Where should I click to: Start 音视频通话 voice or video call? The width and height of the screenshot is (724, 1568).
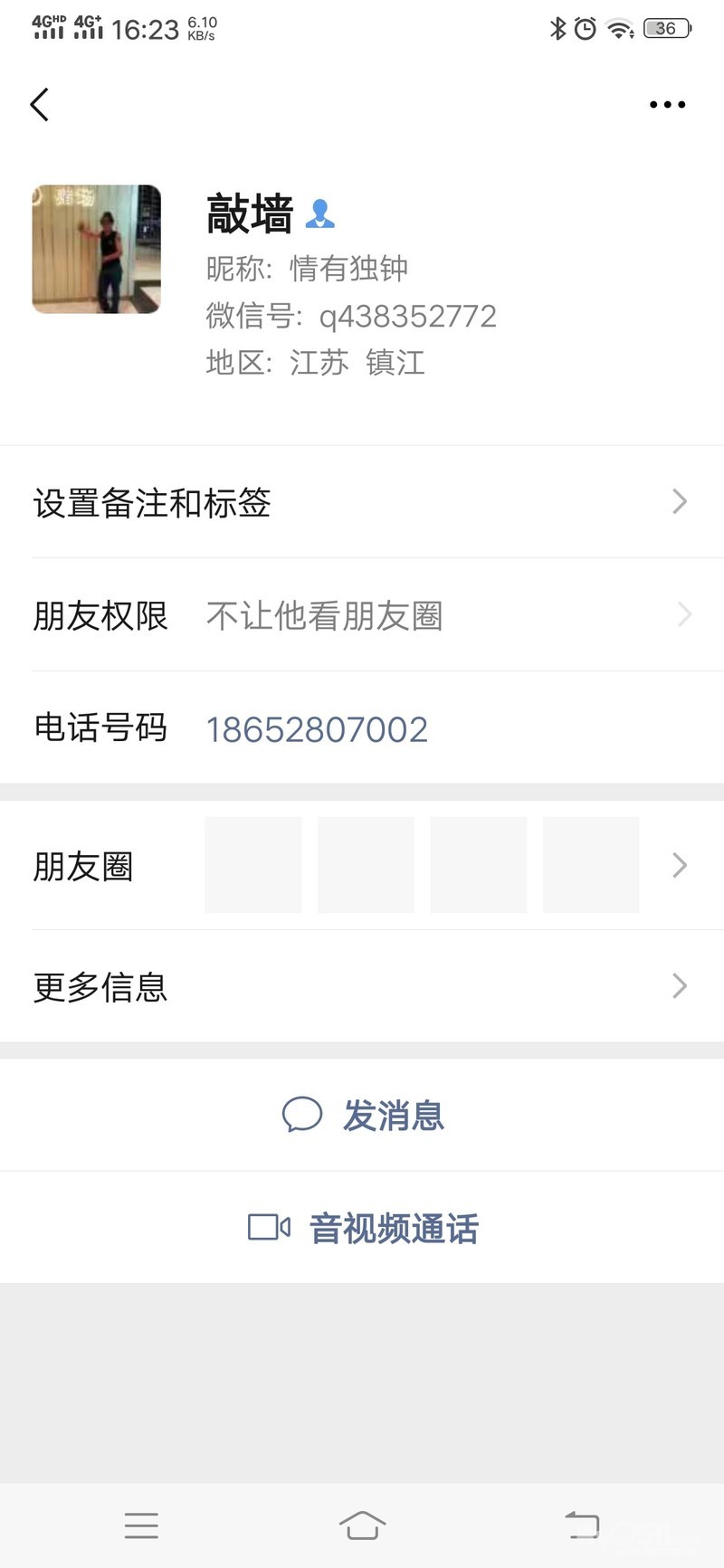364,1228
